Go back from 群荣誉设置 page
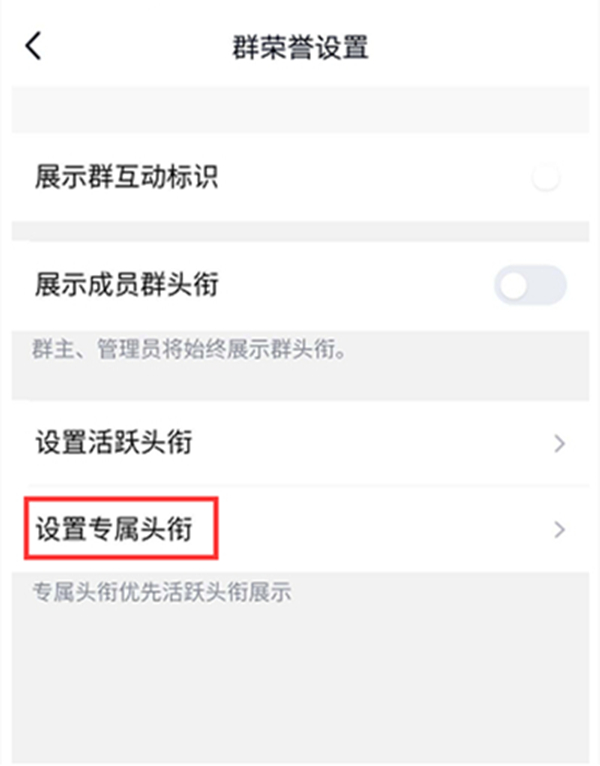Viewport: 600px width, 766px height. (x=34, y=46)
